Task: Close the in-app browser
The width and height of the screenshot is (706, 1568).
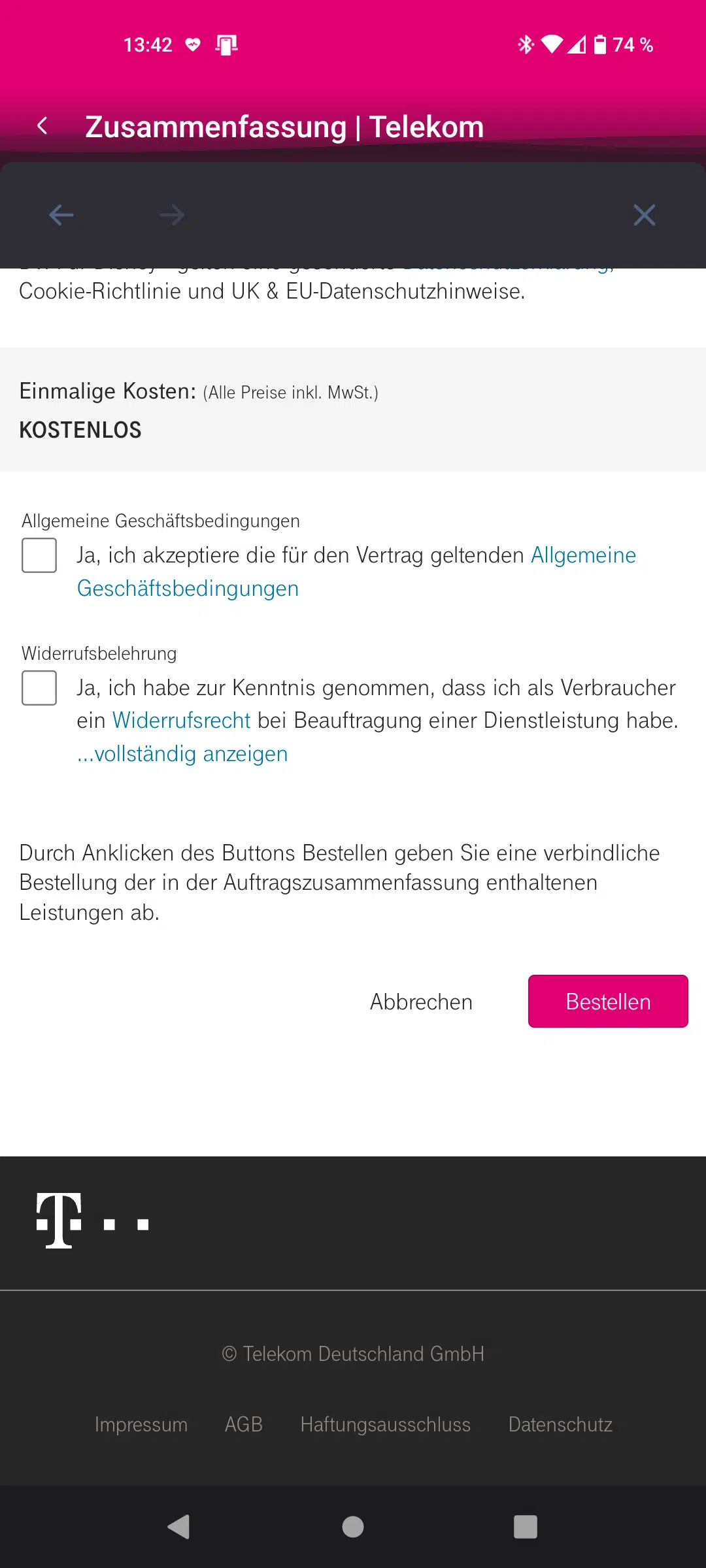Action: (x=644, y=215)
